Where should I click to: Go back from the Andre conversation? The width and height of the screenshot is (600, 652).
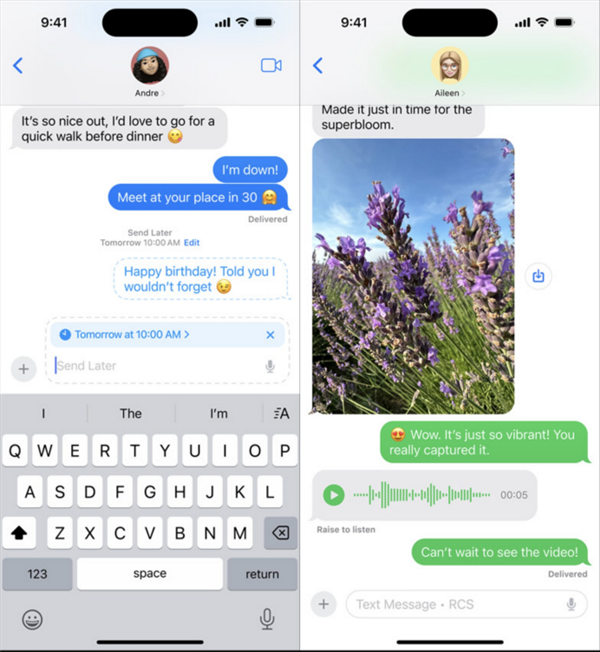(x=17, y=66)
